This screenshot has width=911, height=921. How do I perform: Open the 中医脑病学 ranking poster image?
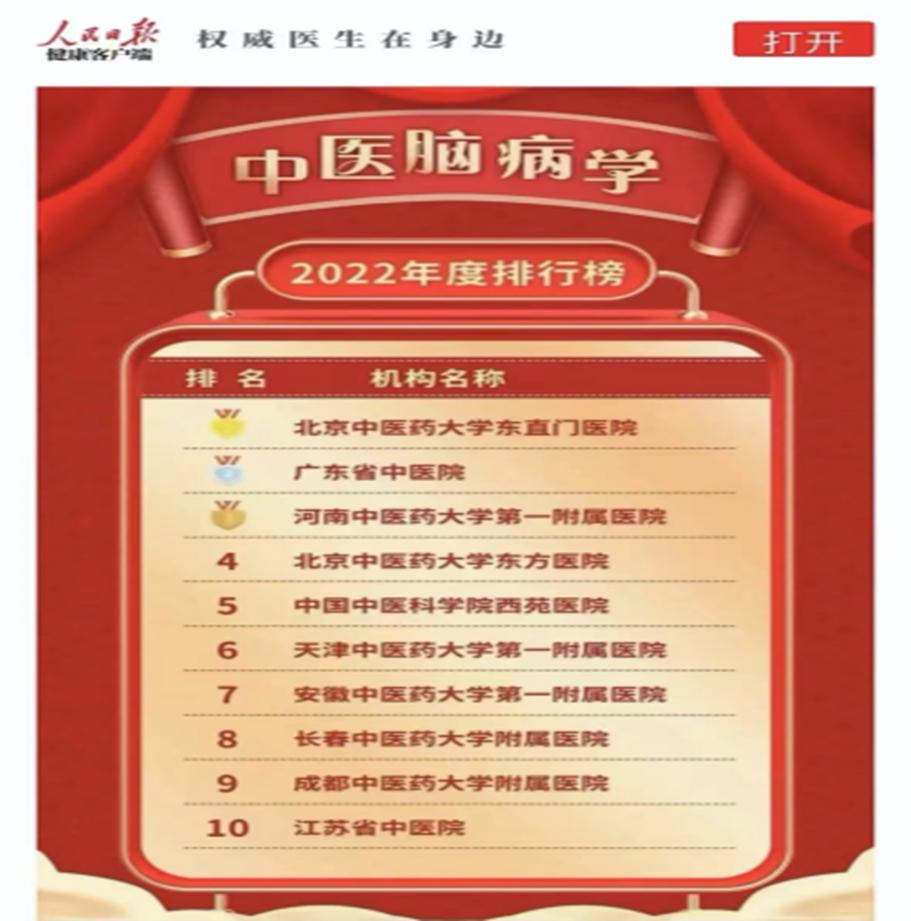point(455,500)
